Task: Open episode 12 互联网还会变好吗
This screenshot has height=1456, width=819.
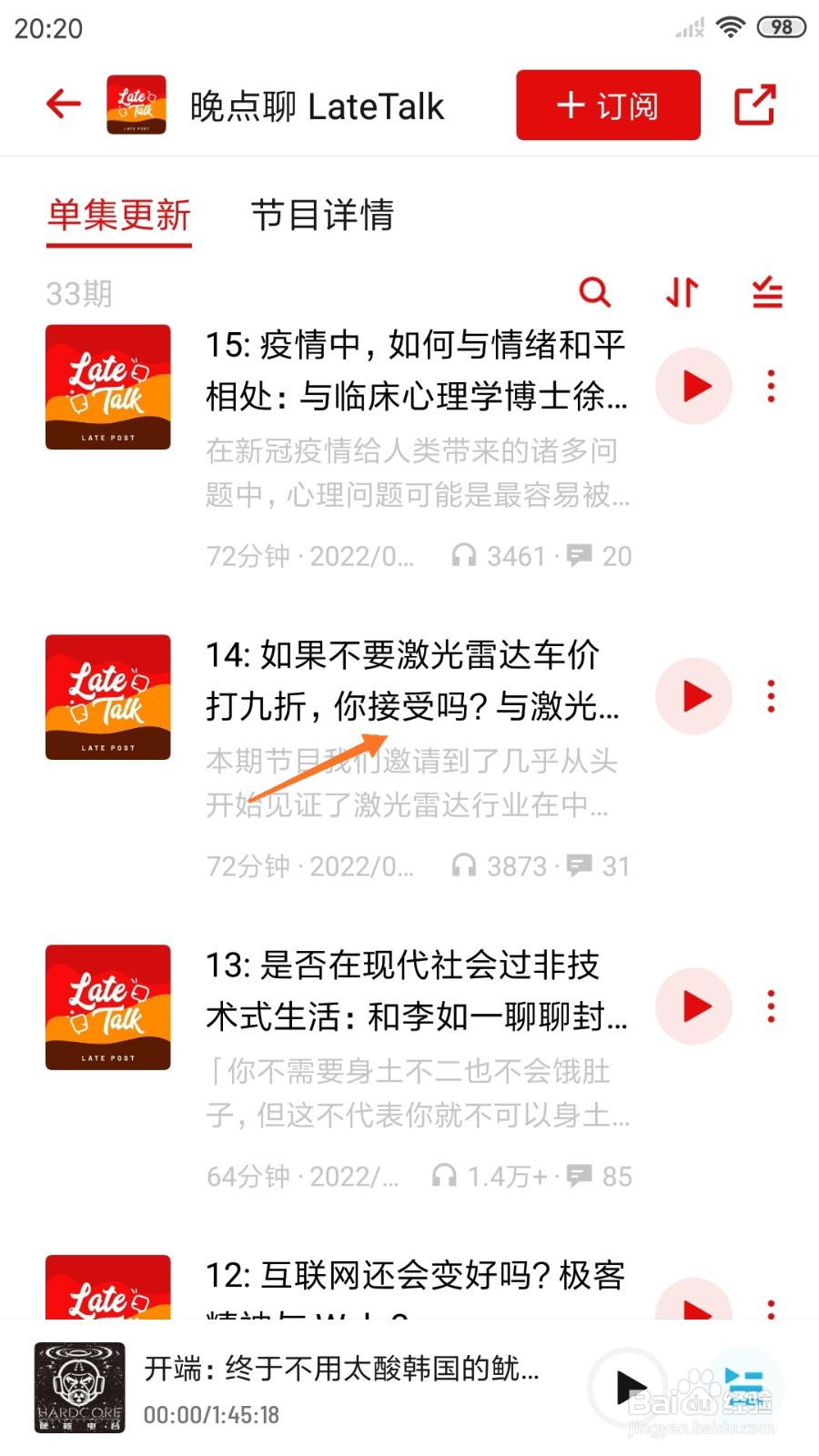Action: point(415,1276)
